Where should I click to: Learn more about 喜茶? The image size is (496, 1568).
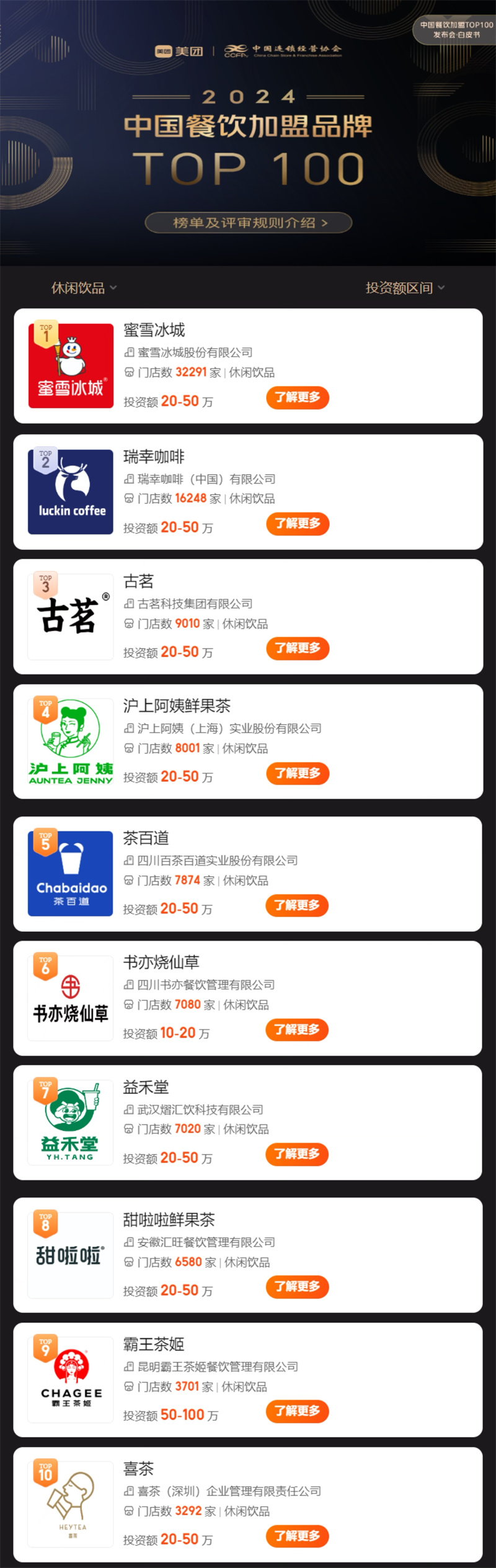point(298,1536)
